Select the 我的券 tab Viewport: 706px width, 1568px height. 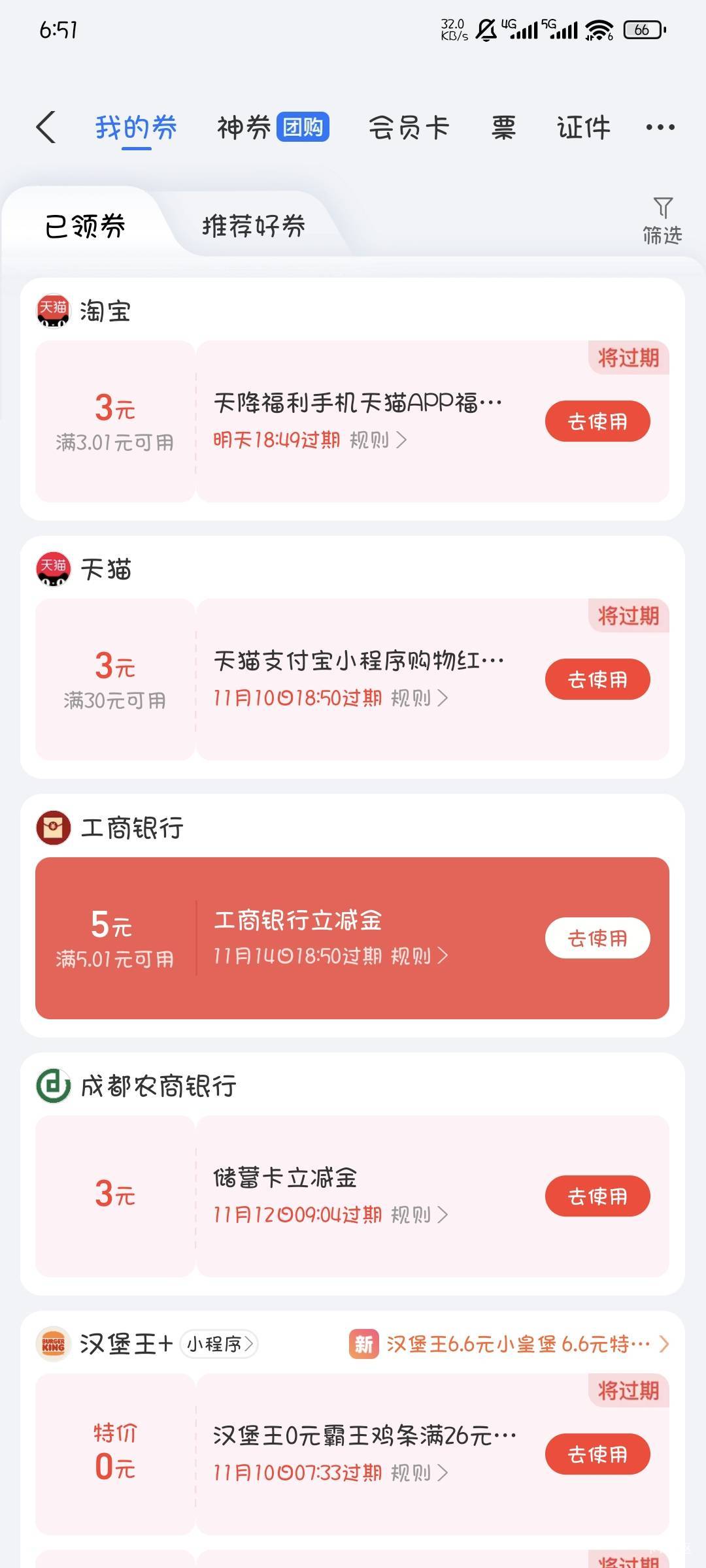(136, 127)
